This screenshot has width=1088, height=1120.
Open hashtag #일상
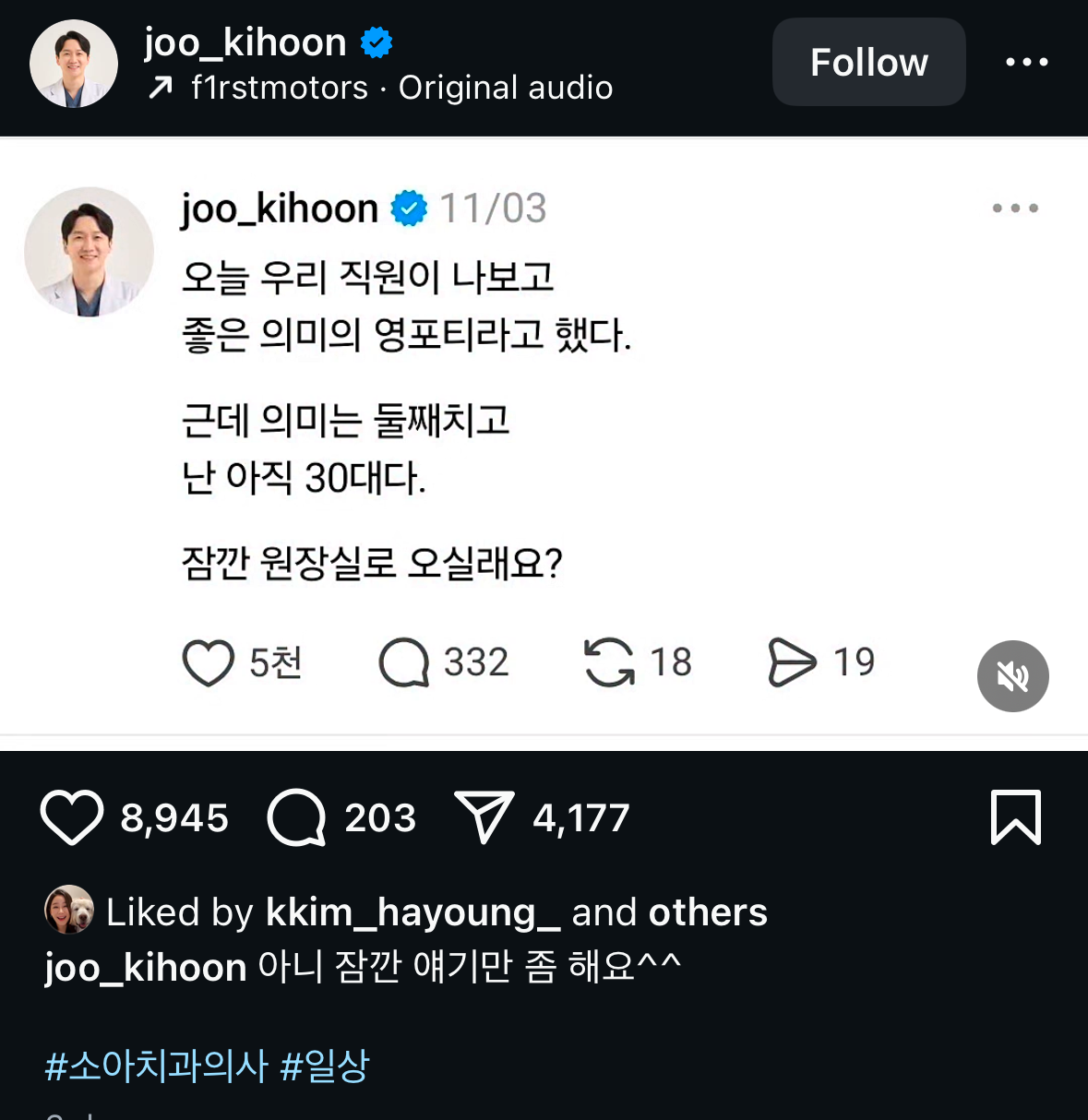click(325, 1066)
